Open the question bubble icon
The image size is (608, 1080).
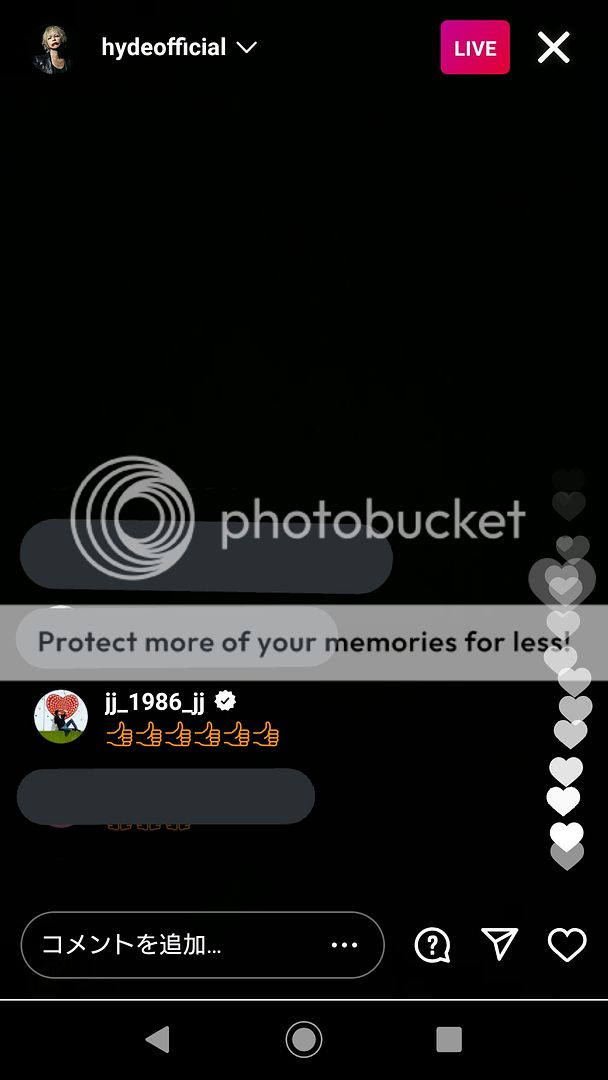[433, 944]
